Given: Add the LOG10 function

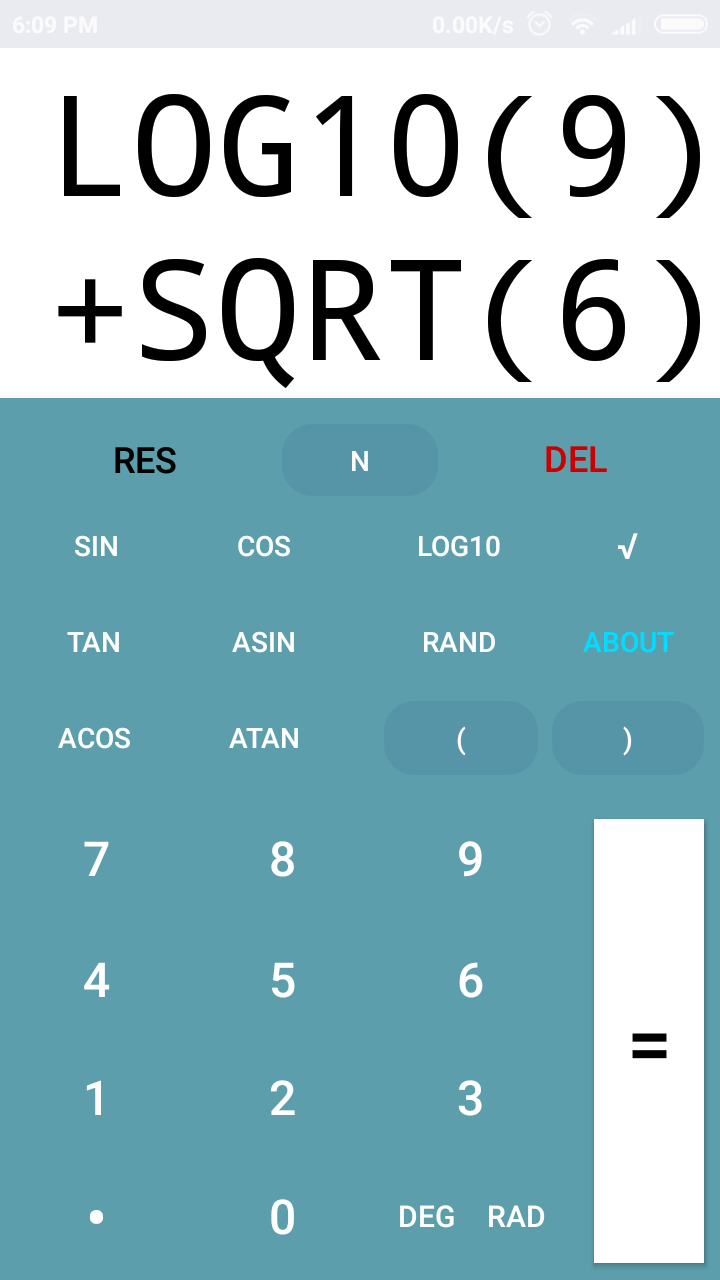Looking at the screenshot, I should [459, 547].
